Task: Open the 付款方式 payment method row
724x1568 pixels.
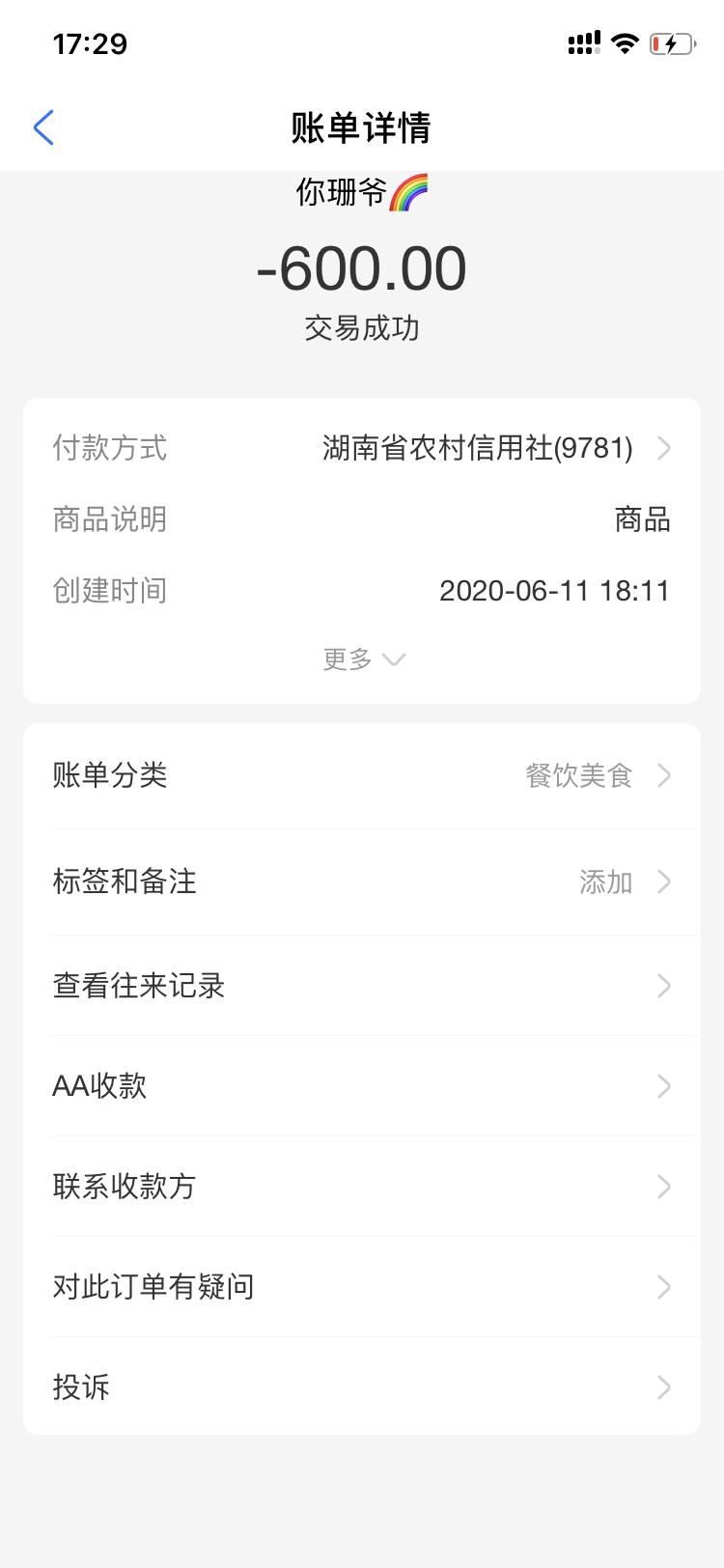Action: tap(362, 448)
